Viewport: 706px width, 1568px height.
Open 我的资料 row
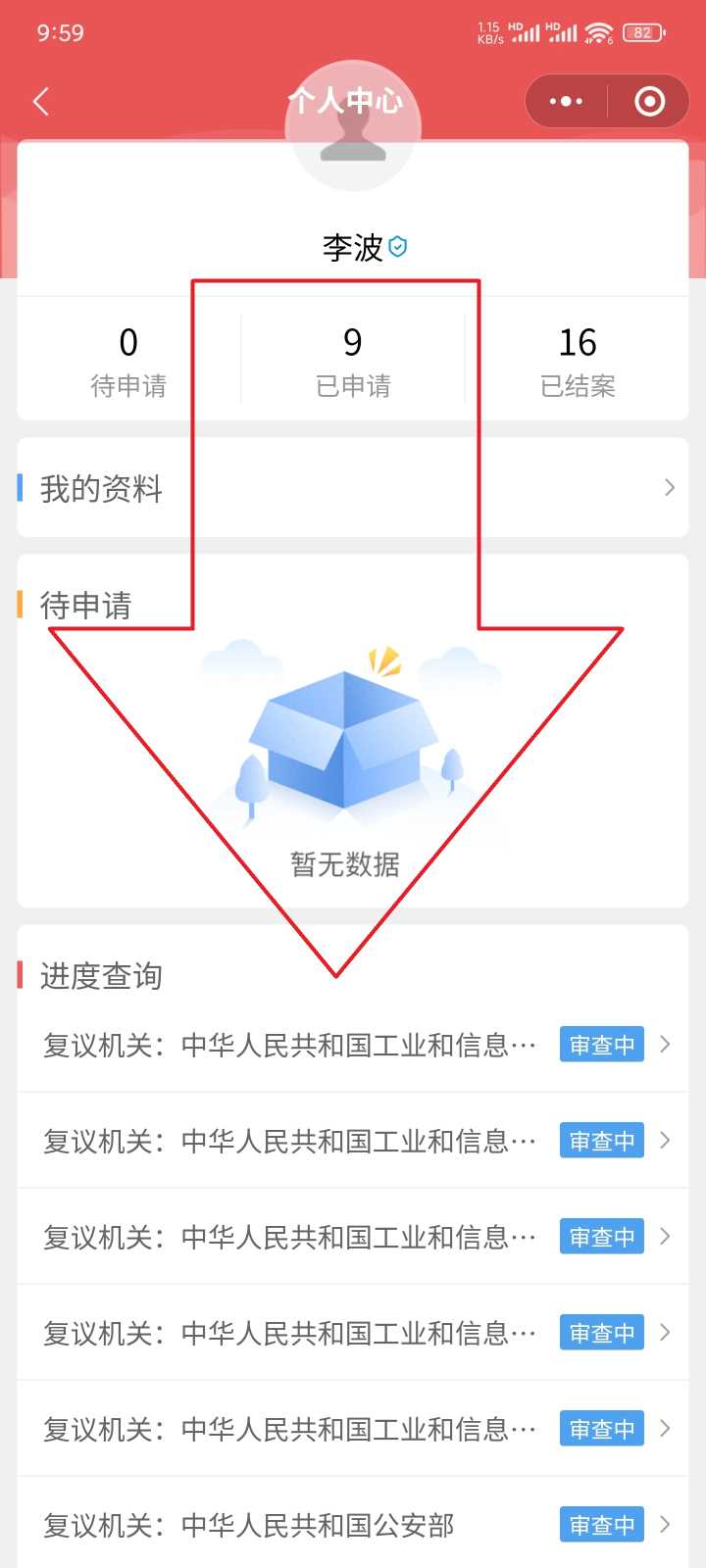(353, 488)
